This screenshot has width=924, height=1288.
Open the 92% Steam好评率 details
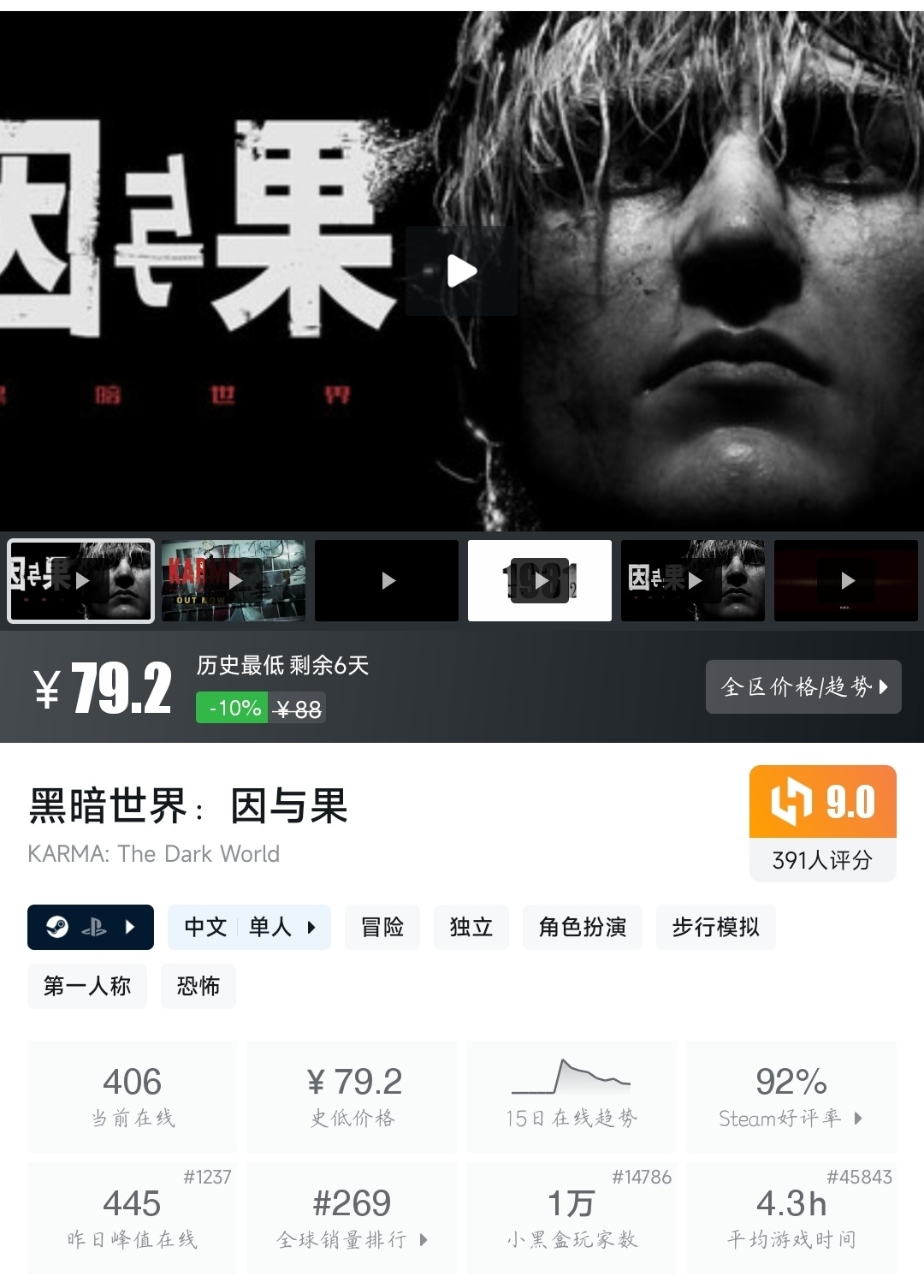pos(791,1096)
